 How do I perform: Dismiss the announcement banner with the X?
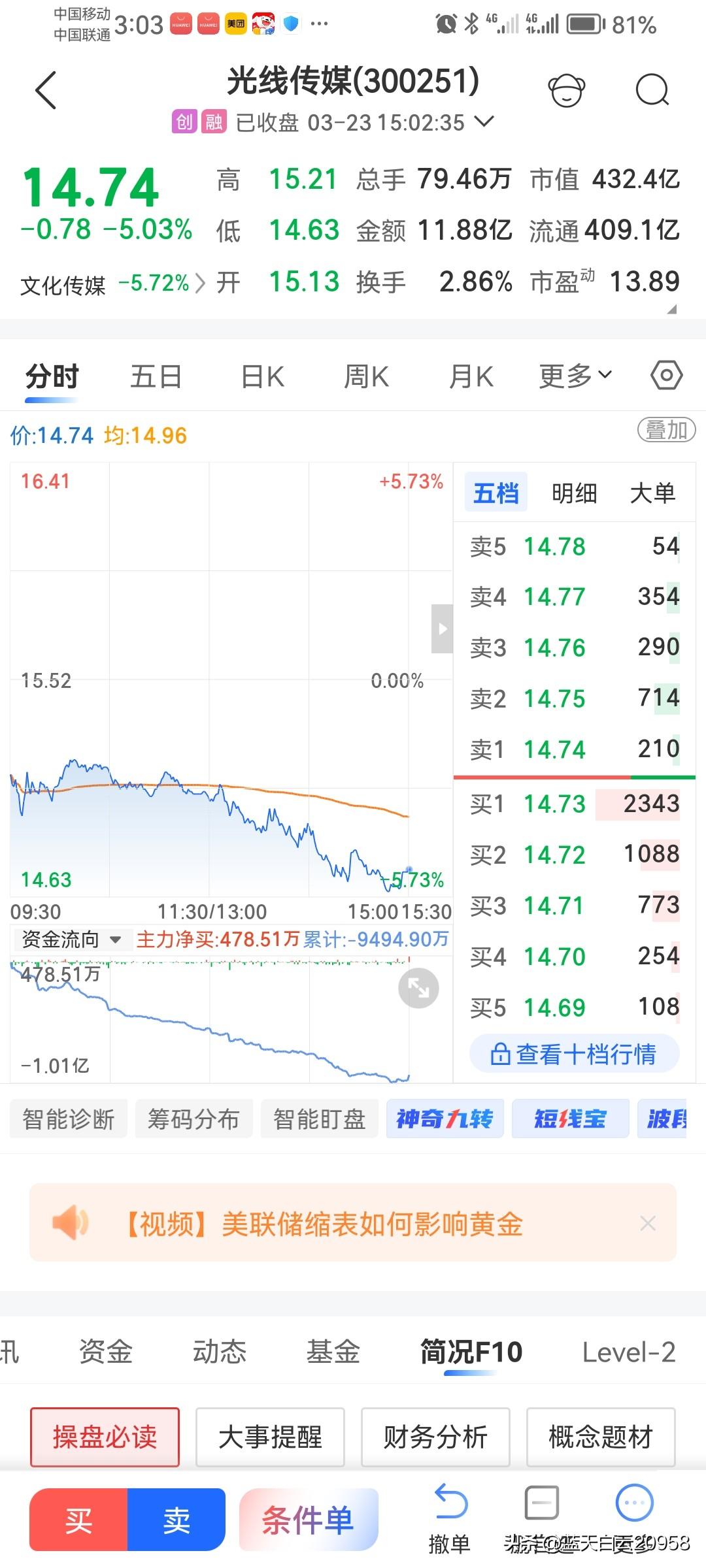tap(647, 1223)
